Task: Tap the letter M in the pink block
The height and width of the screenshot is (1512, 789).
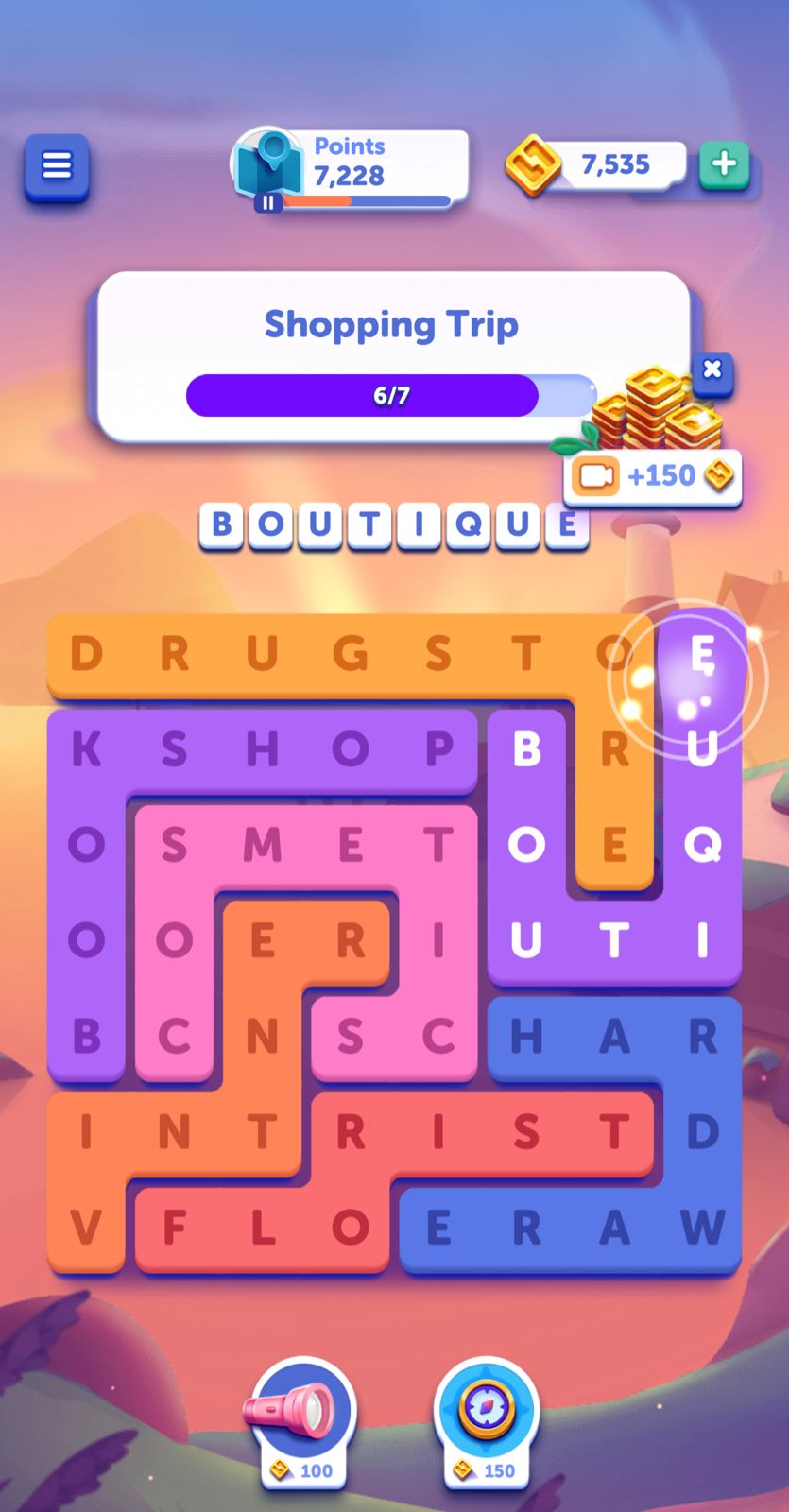Action: pos(262,844)
